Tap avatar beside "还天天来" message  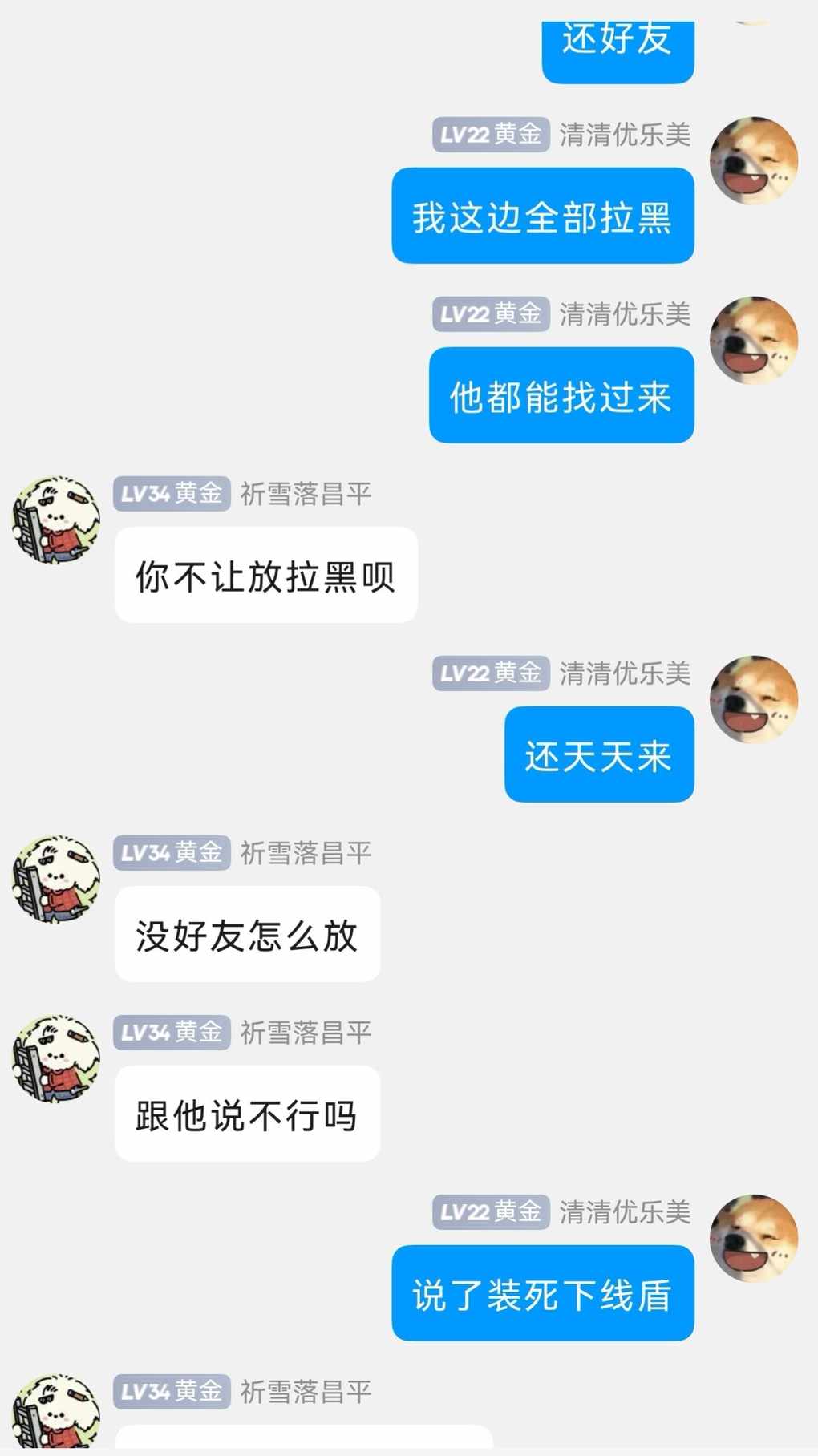pos(754,700)
